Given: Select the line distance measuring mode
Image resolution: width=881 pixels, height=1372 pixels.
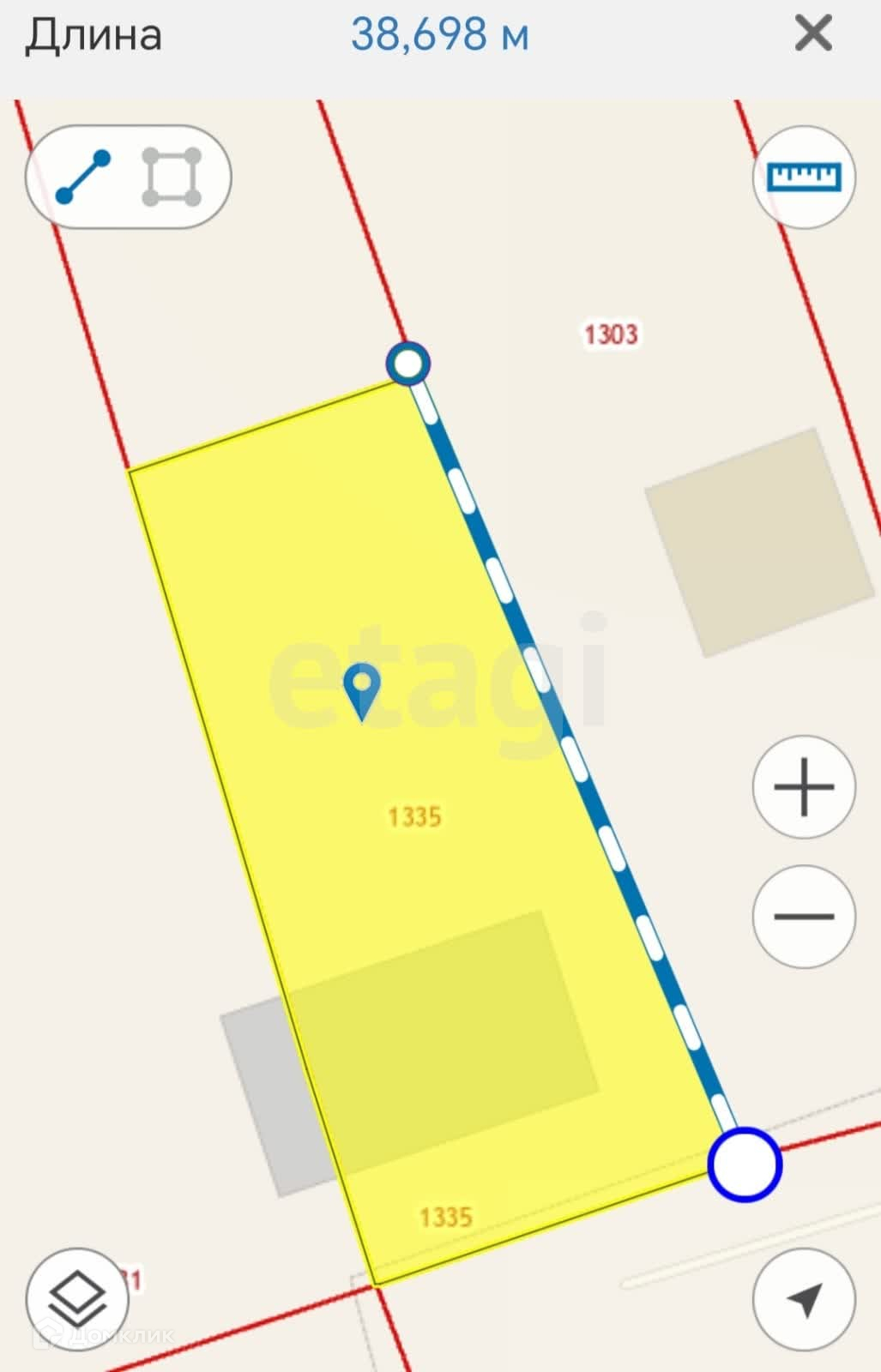Looking at the screenshot, I should click(x=83, y=178).
